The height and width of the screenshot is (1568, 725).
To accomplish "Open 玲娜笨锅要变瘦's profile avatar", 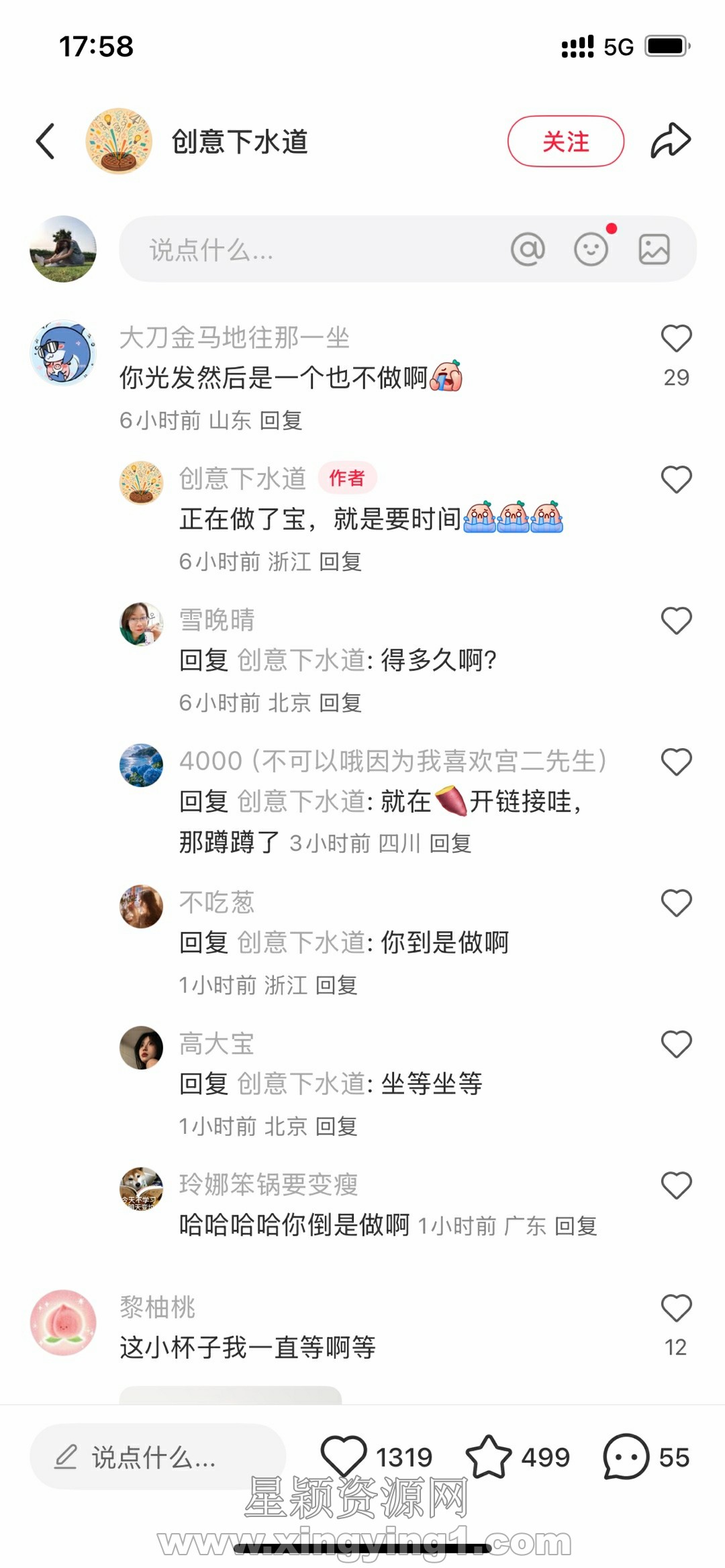I will (141, 1188).
